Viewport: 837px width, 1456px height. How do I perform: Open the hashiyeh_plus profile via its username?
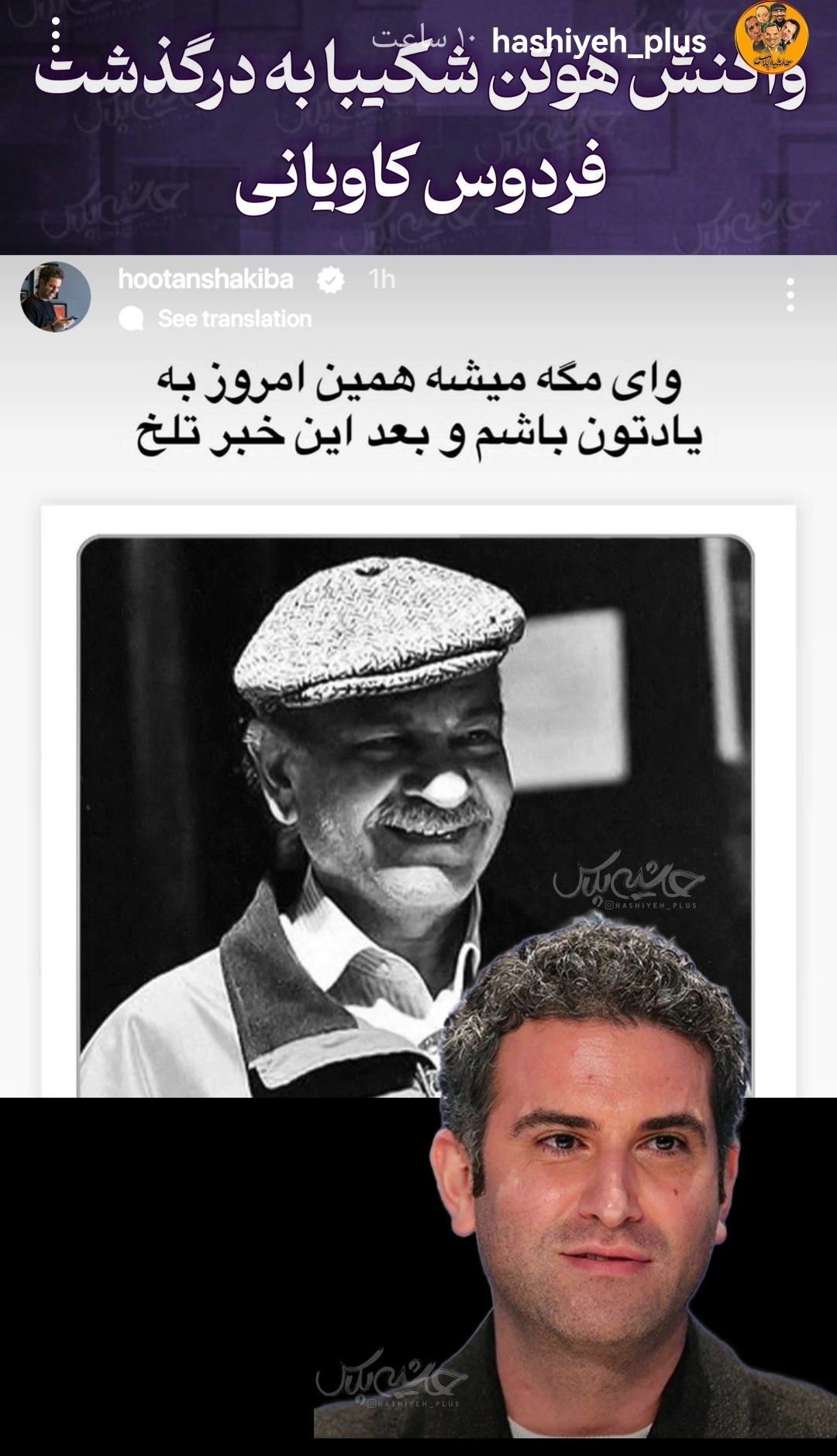pyautogui.click(x=598, y=42)
